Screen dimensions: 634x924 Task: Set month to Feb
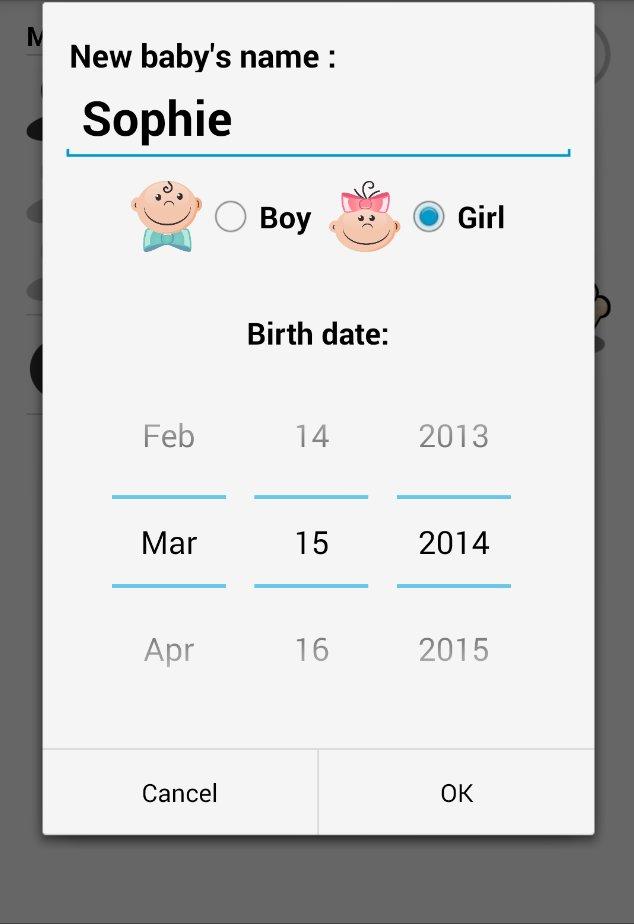point(169,437)
